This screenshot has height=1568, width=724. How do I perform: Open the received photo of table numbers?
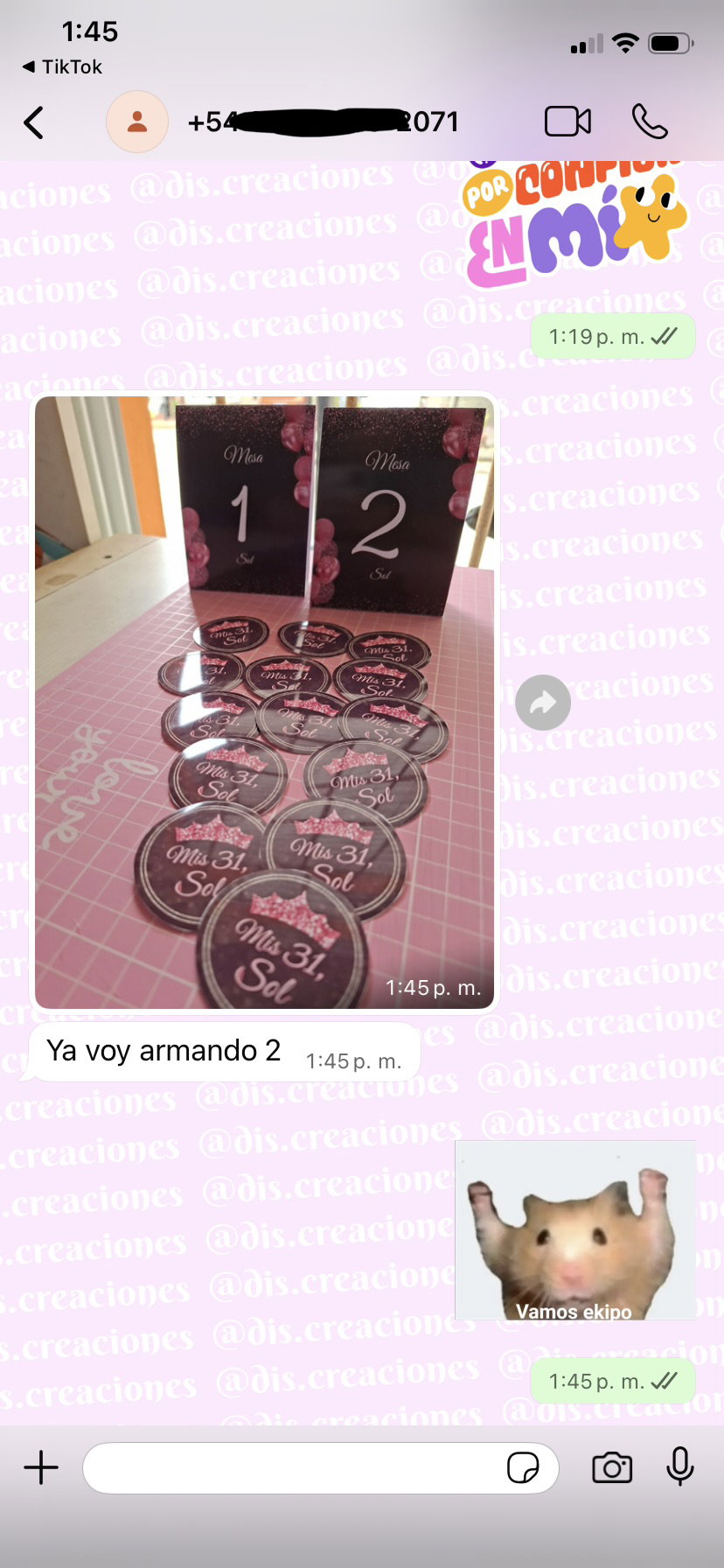(x=264, y=702)
